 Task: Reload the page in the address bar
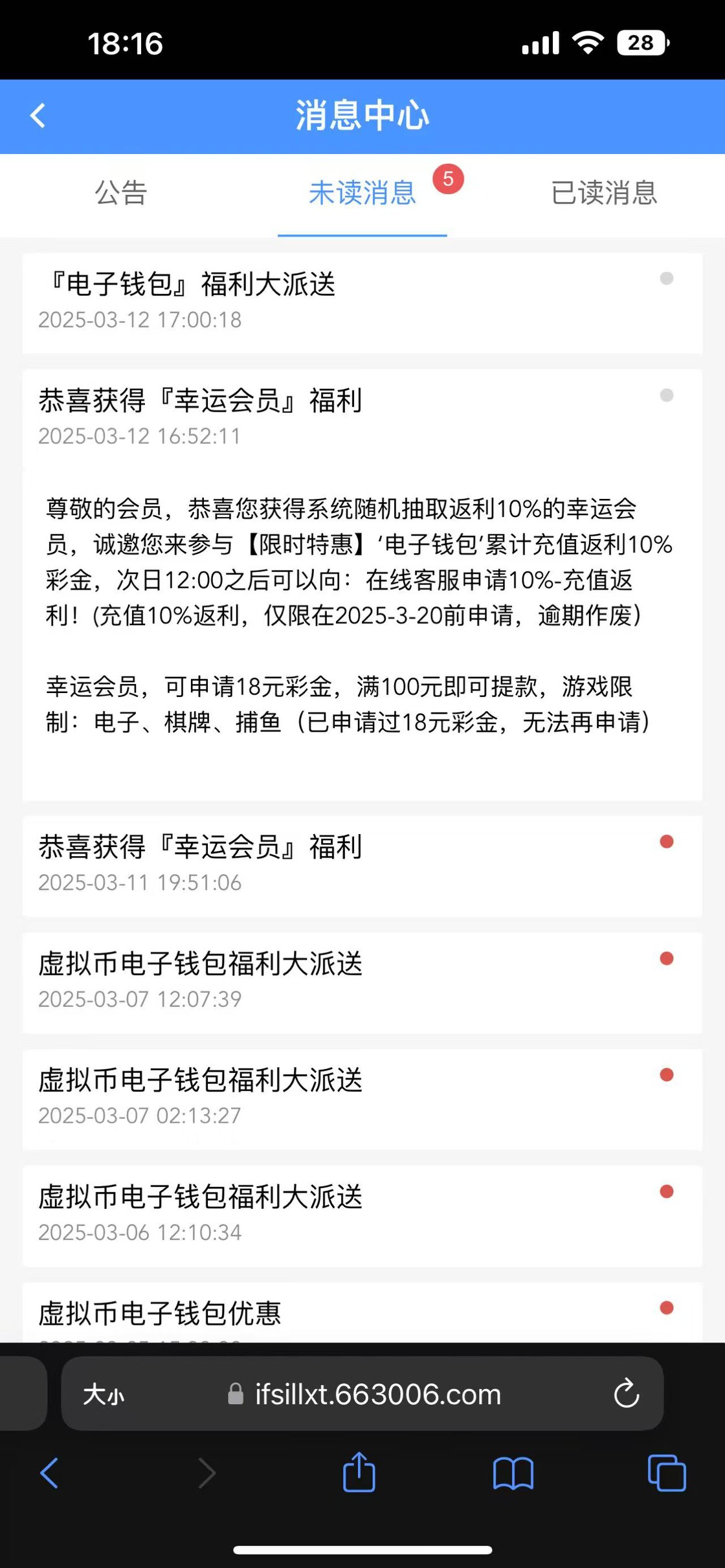pos(626,1394)
